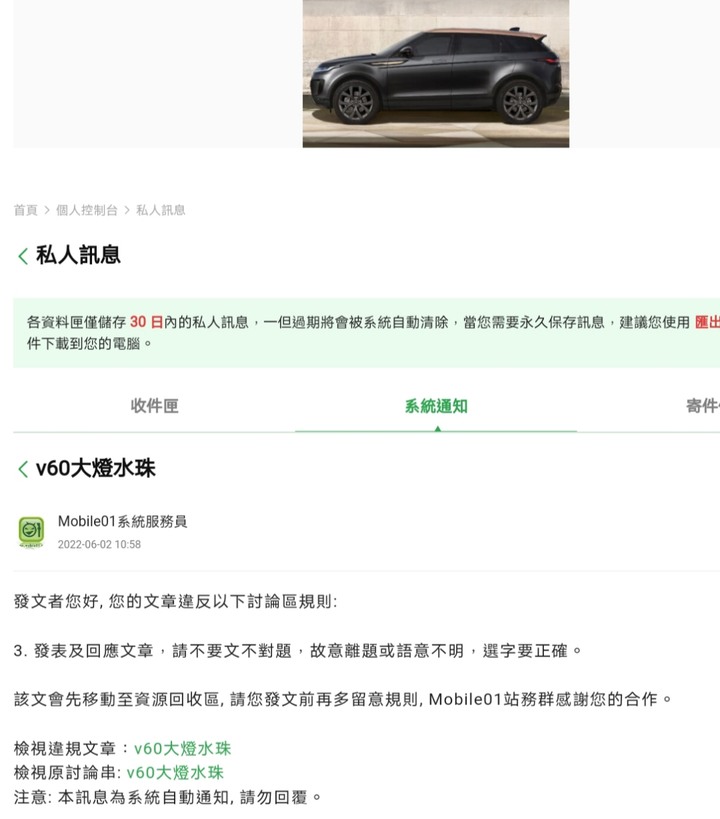Open 個人控制台 breadcrumb link
The width and height of the screenshot is (720, 819).
click(x=86, y=210)
